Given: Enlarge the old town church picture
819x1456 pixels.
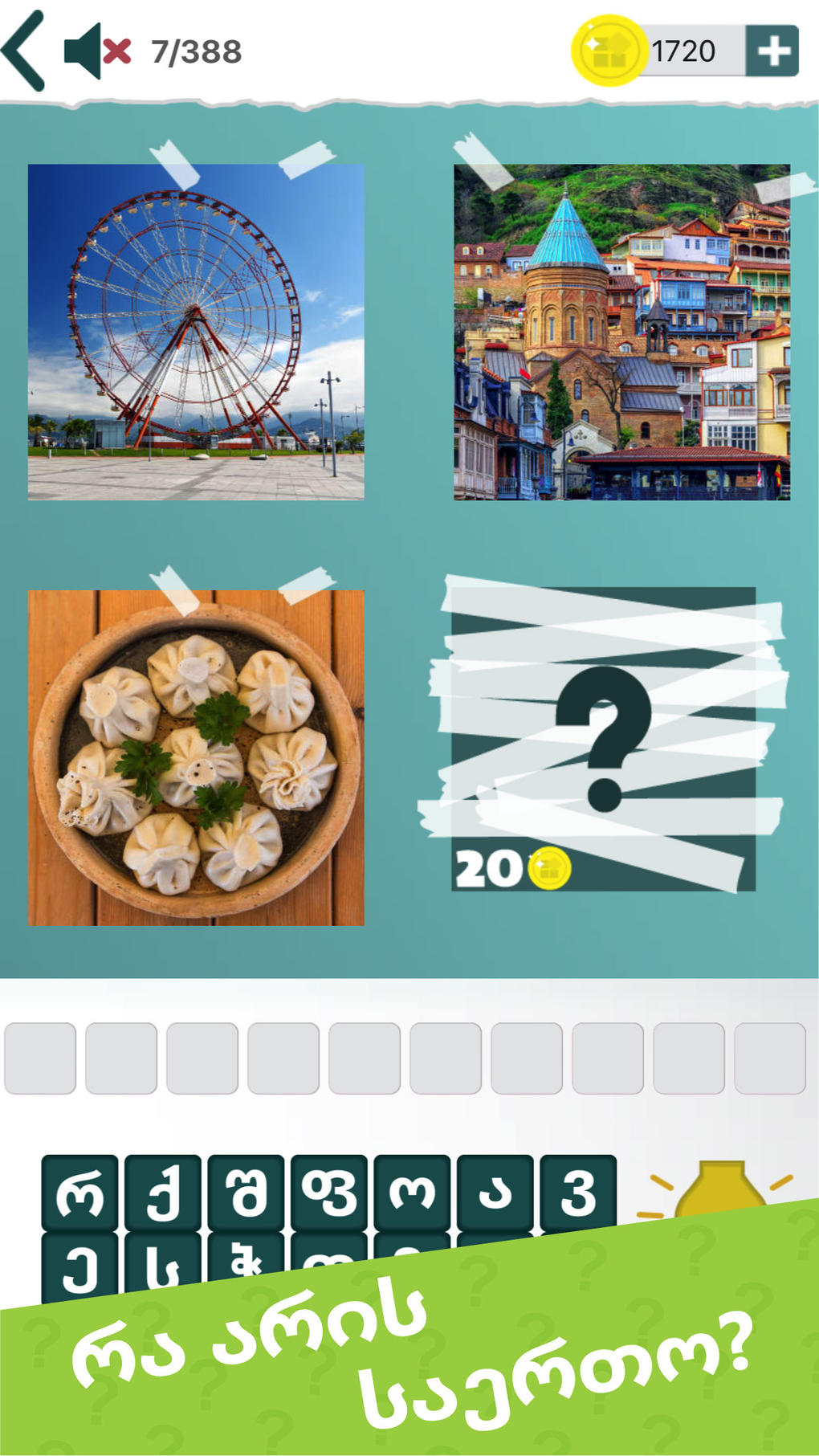Looking at the screenshot, I should point(621,332).
